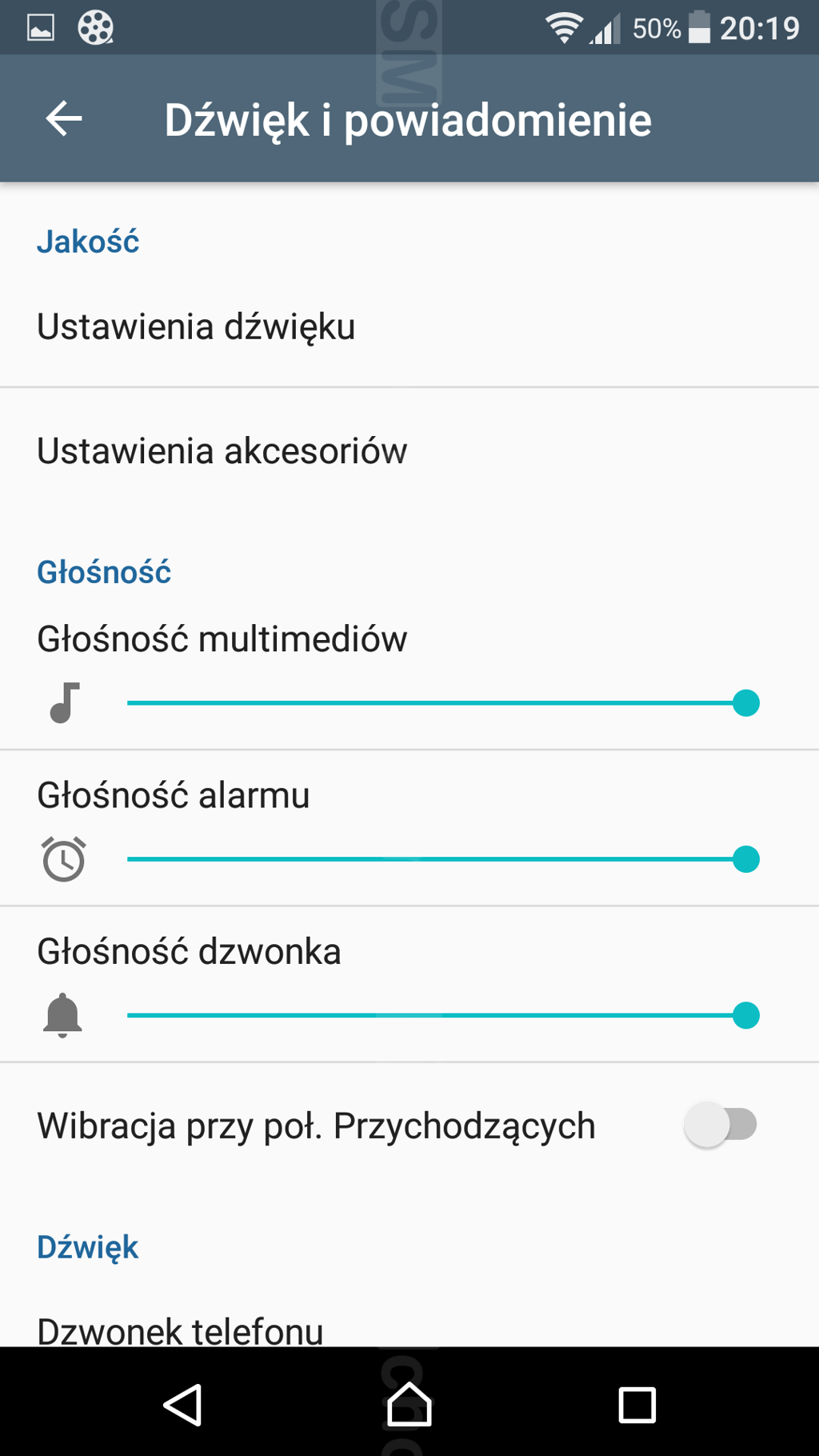Go back using the app bar arrow

tap(64, 120)
